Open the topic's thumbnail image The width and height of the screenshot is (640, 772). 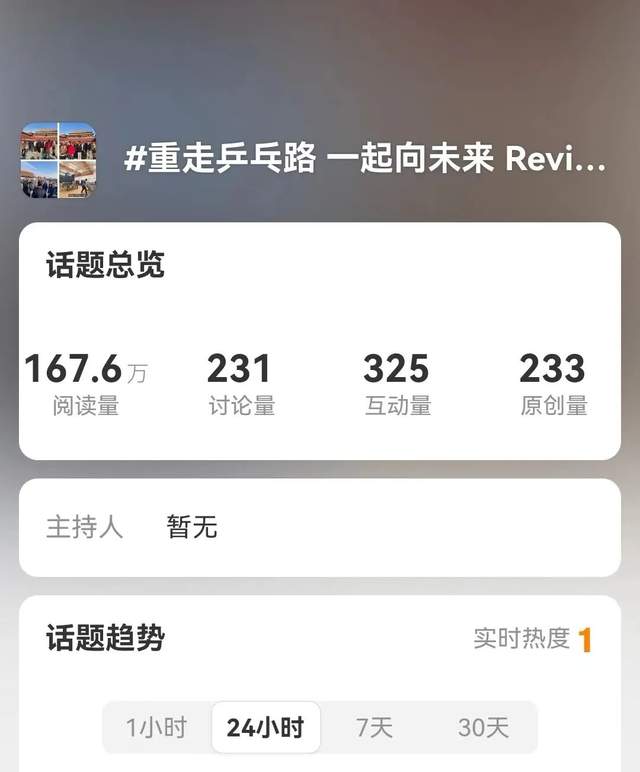point(59,160)
